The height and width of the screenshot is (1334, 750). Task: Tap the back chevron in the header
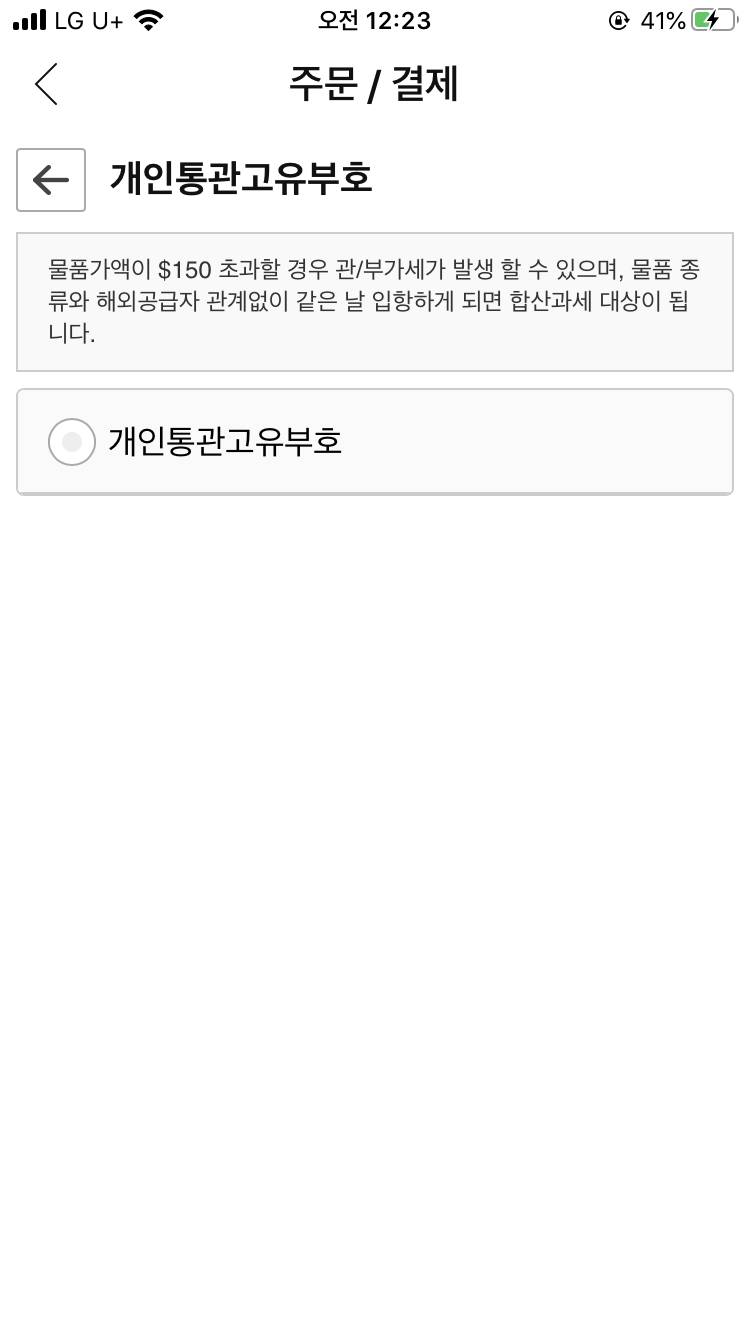[x=45, y=85]
